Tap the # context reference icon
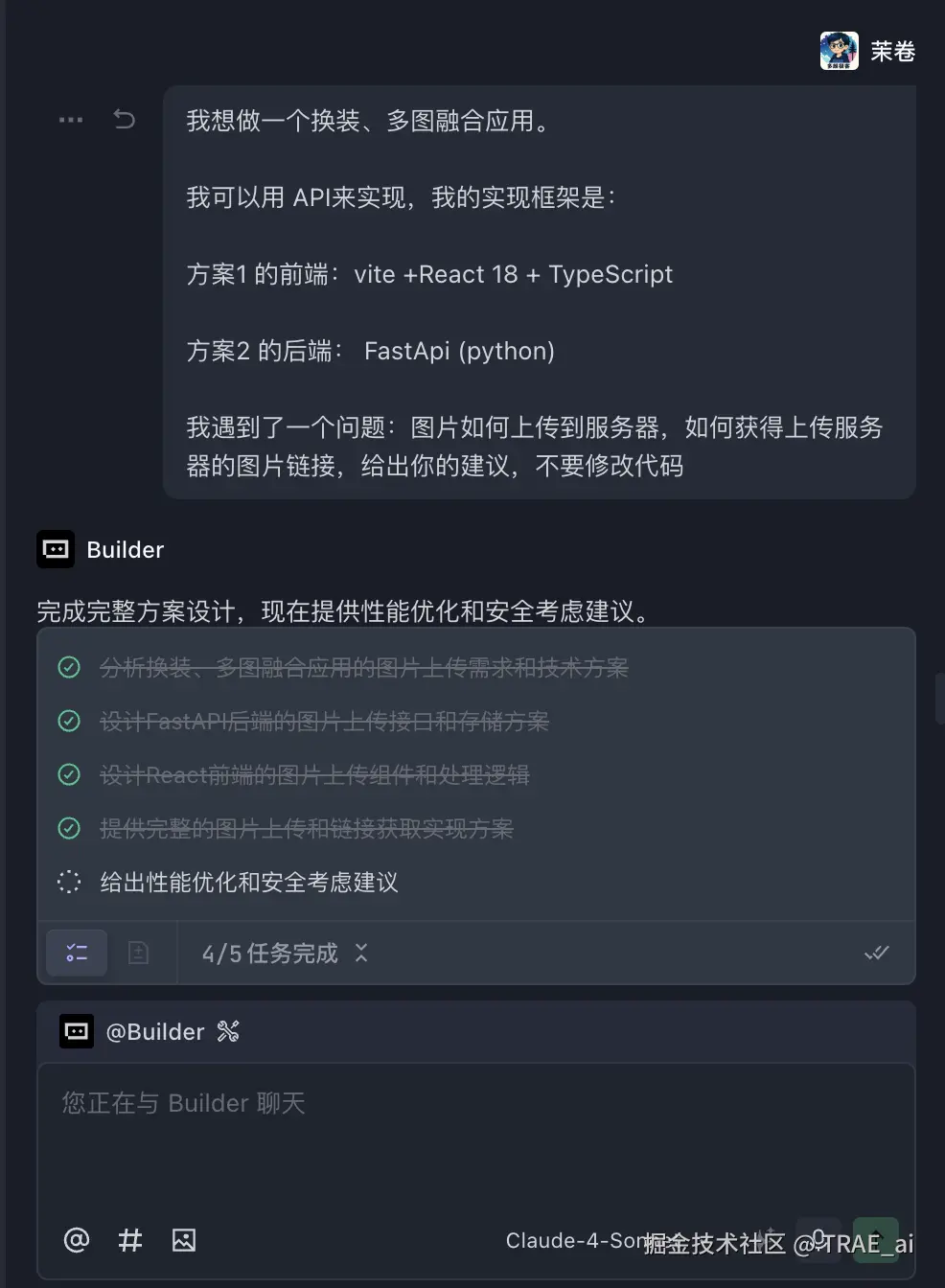The height and width of the screenshot is (1288, 945). pyautogui.click(x=130, y=1240)
